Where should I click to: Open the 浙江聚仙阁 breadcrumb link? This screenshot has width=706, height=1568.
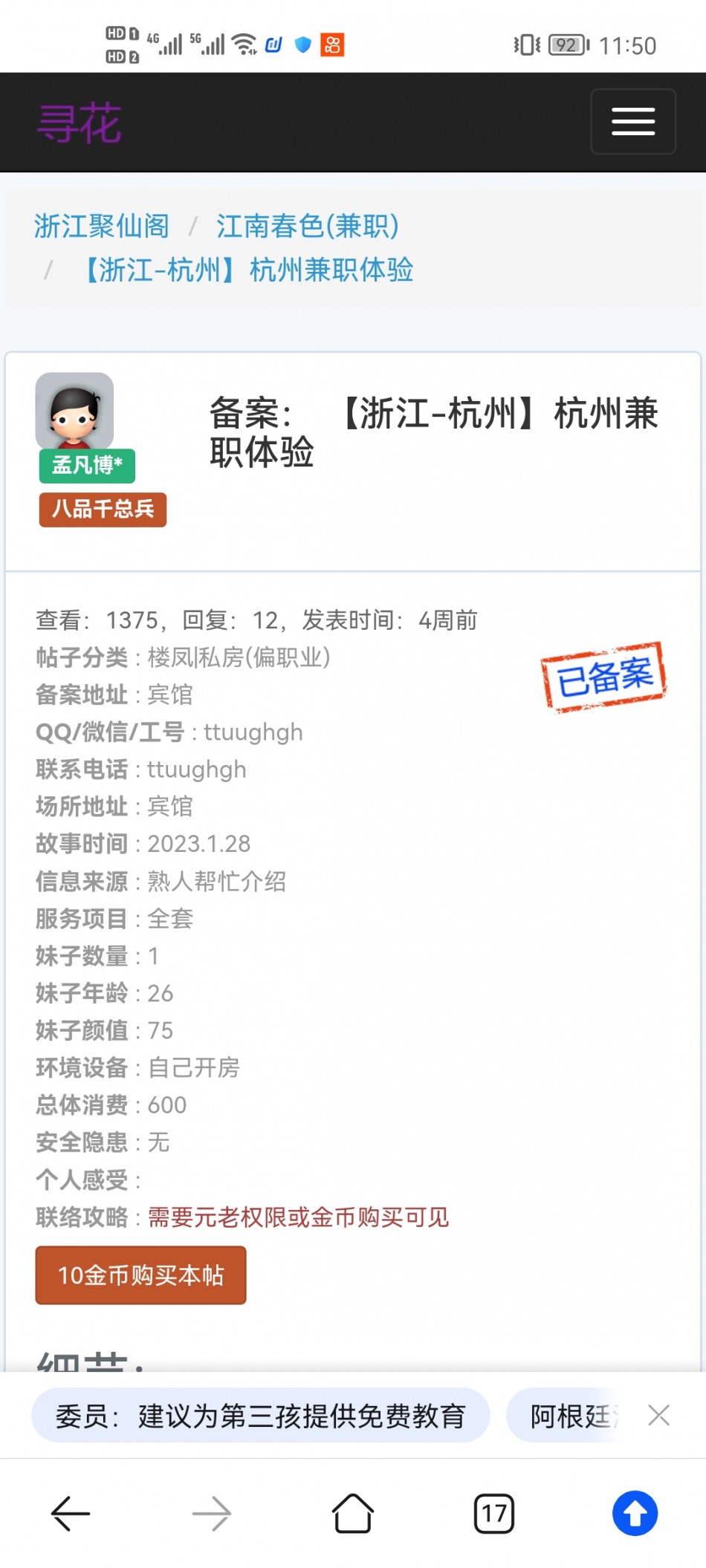point(102,226)
